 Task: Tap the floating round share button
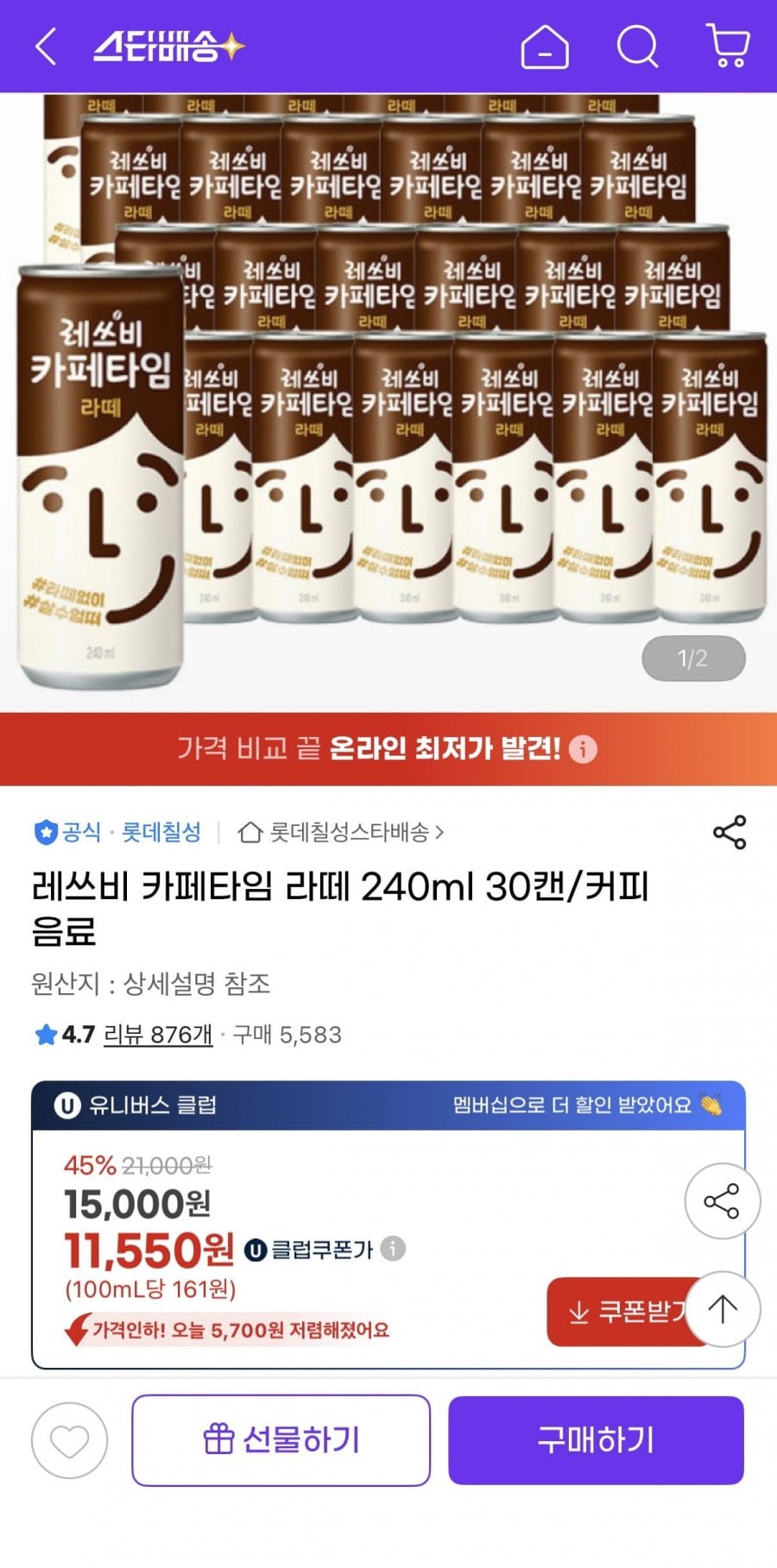coord(722,1201)
